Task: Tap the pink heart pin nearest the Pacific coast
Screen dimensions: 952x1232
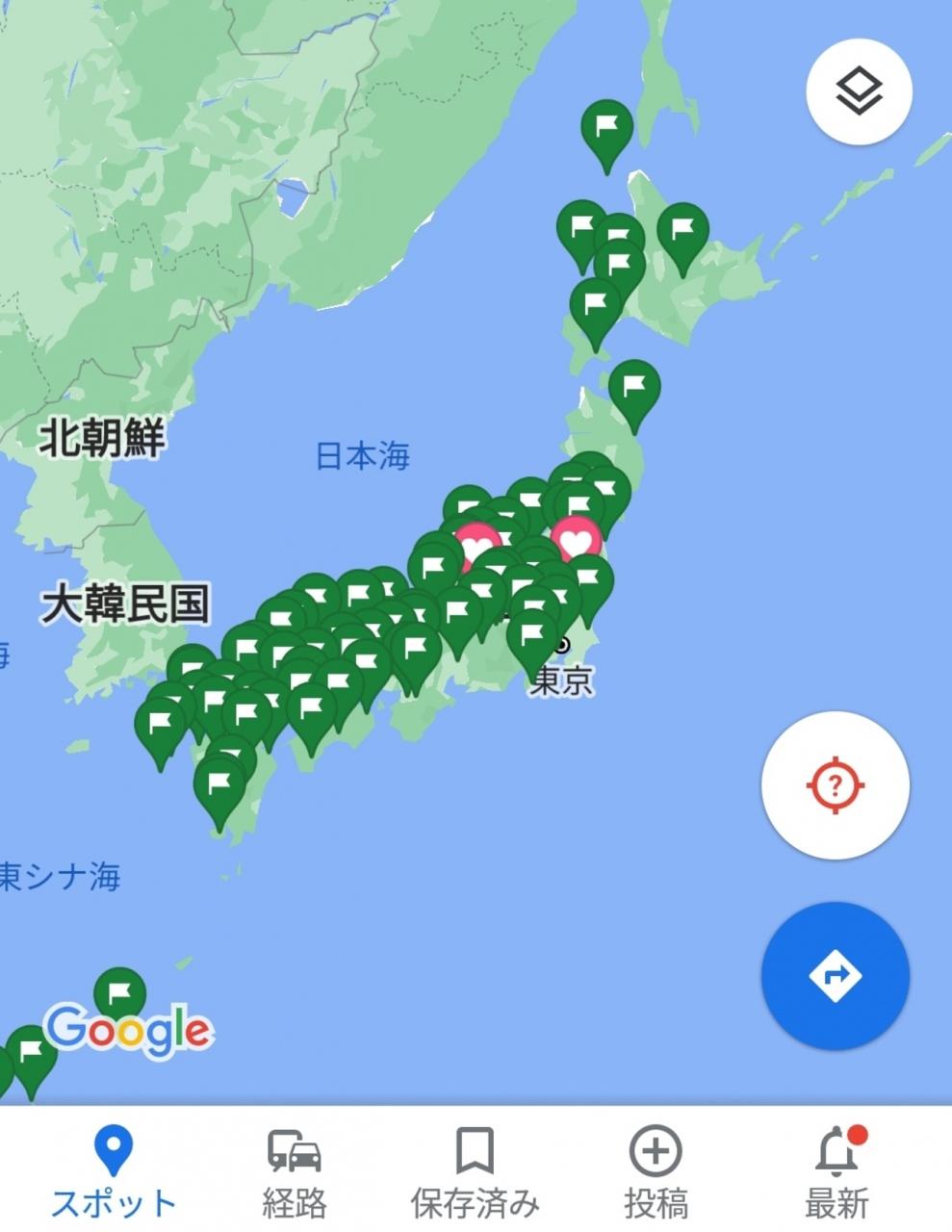Action: tap(576, 541)
